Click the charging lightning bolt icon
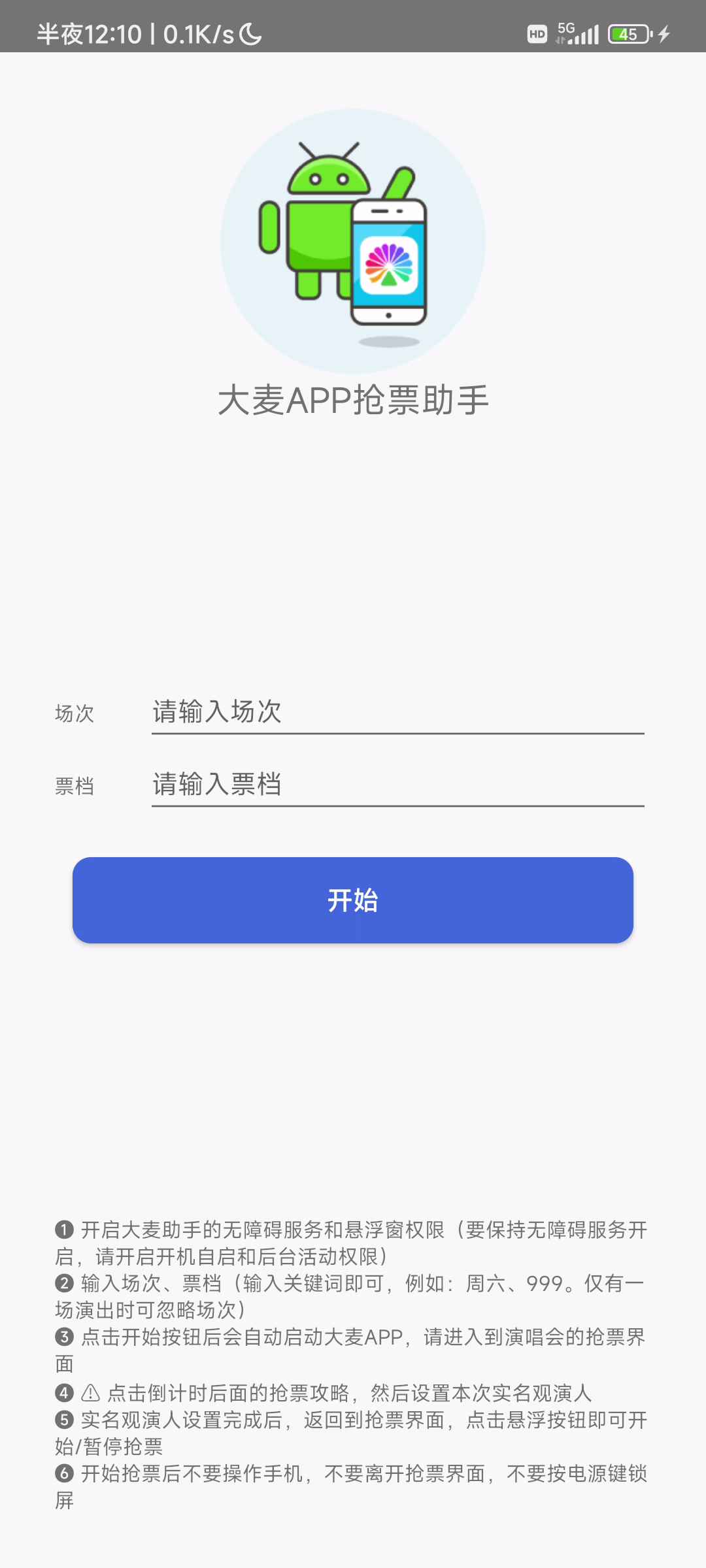The width and height of the screenshot is (706, 1568). (664, 33)
